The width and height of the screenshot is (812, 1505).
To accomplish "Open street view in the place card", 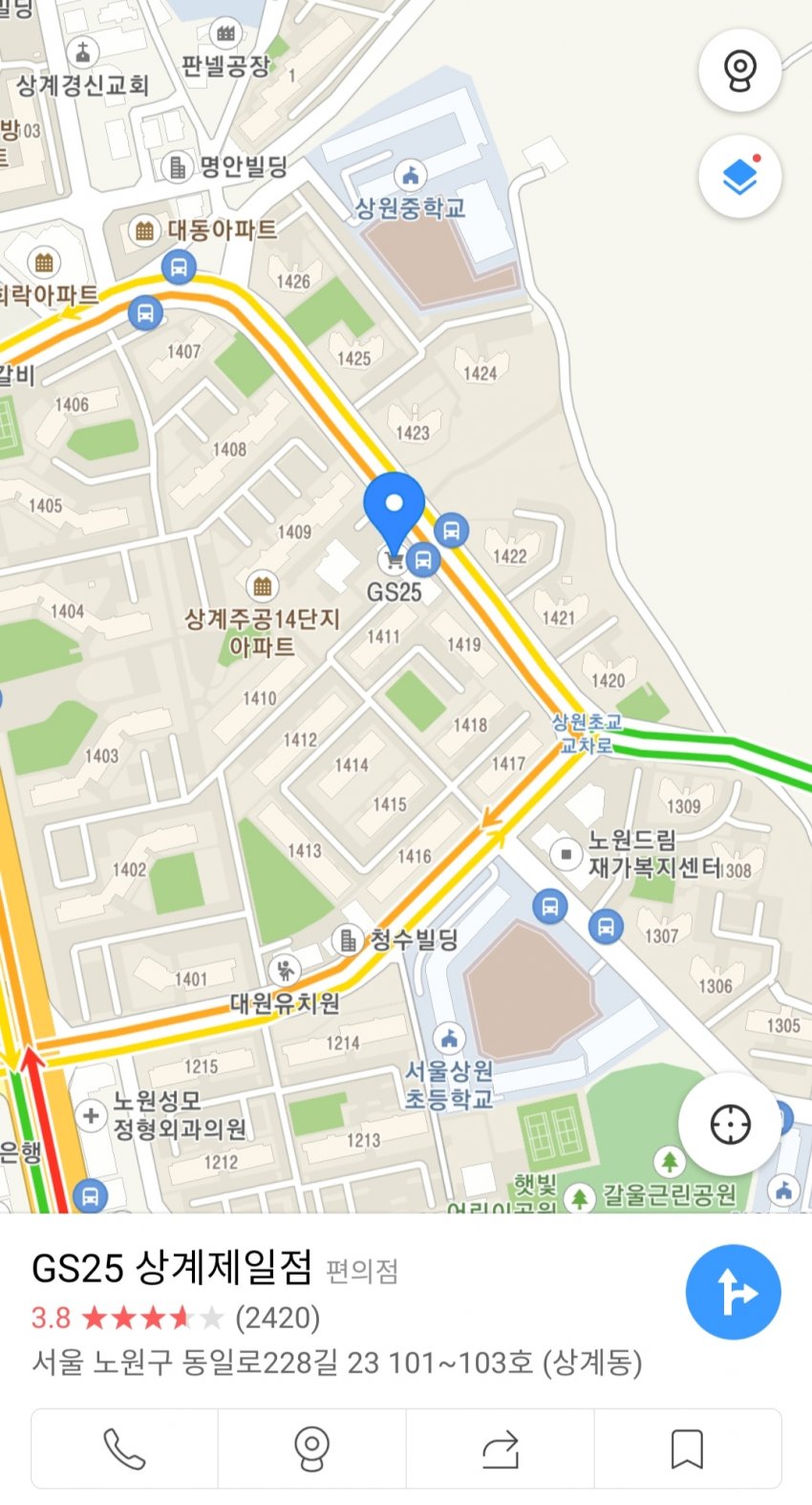I will tap(311, 1449).
